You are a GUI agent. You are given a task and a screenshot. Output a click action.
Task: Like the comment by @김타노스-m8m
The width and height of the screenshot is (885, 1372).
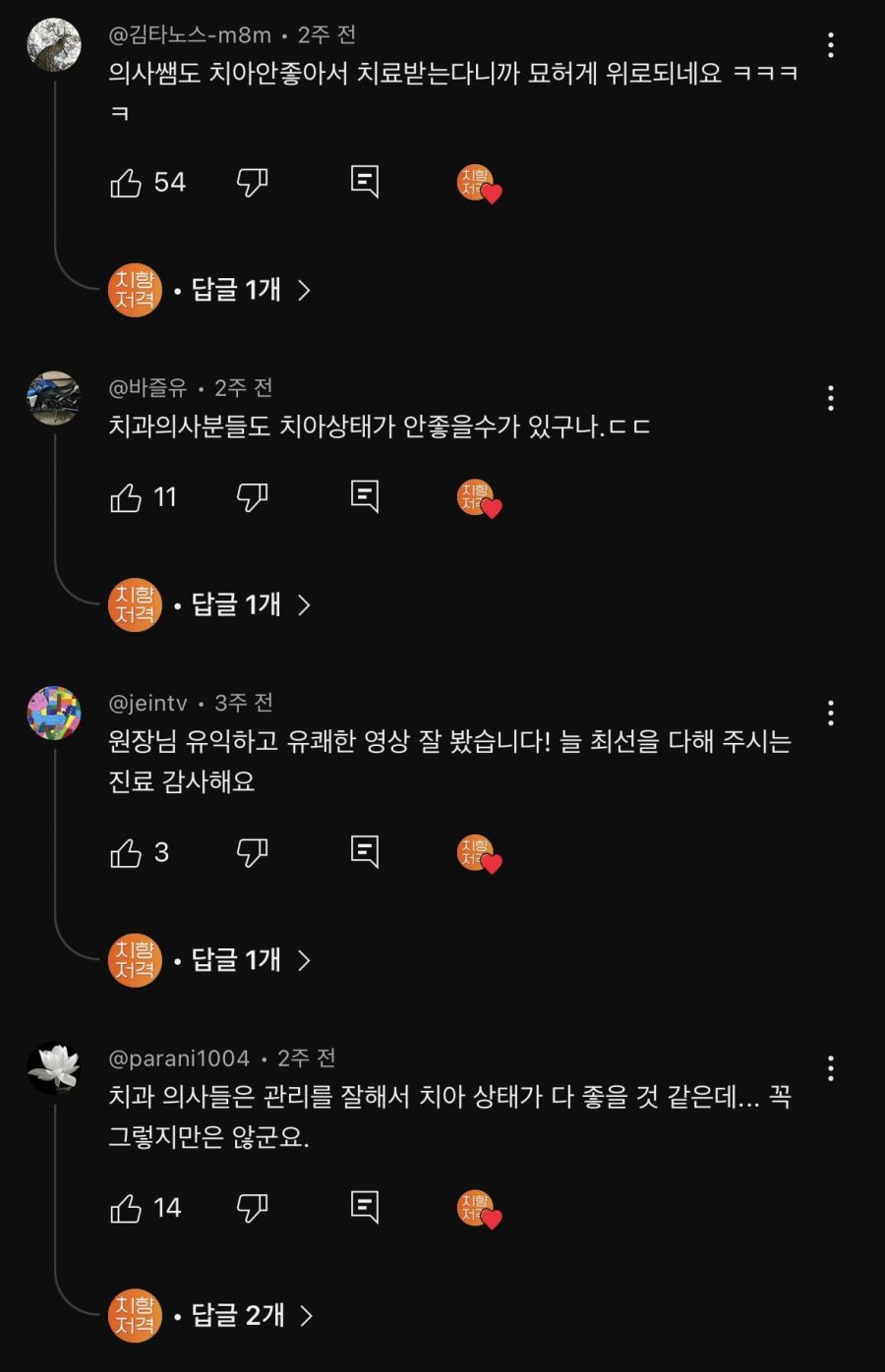[127, 181]
